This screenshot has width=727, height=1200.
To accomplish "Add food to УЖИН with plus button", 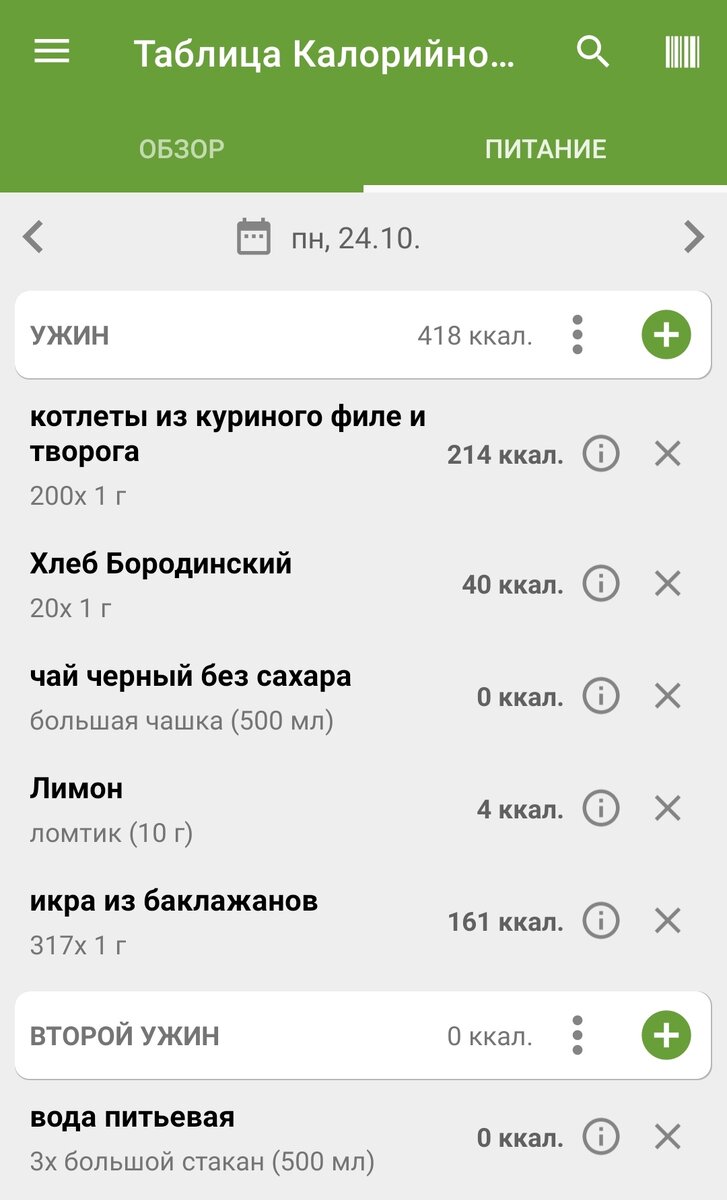I will 666,335.
